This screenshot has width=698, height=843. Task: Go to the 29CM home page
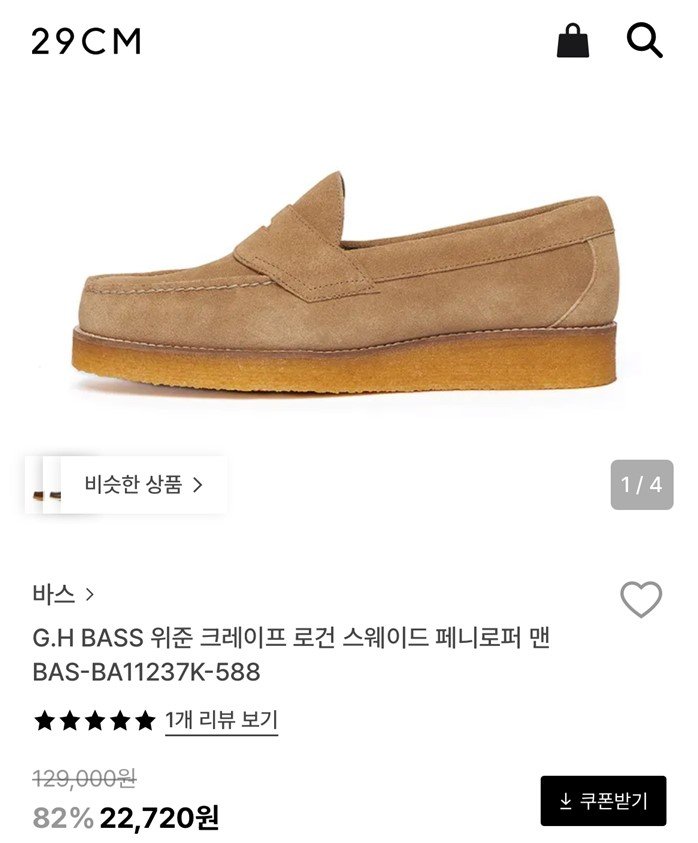(x=86, y=41)
